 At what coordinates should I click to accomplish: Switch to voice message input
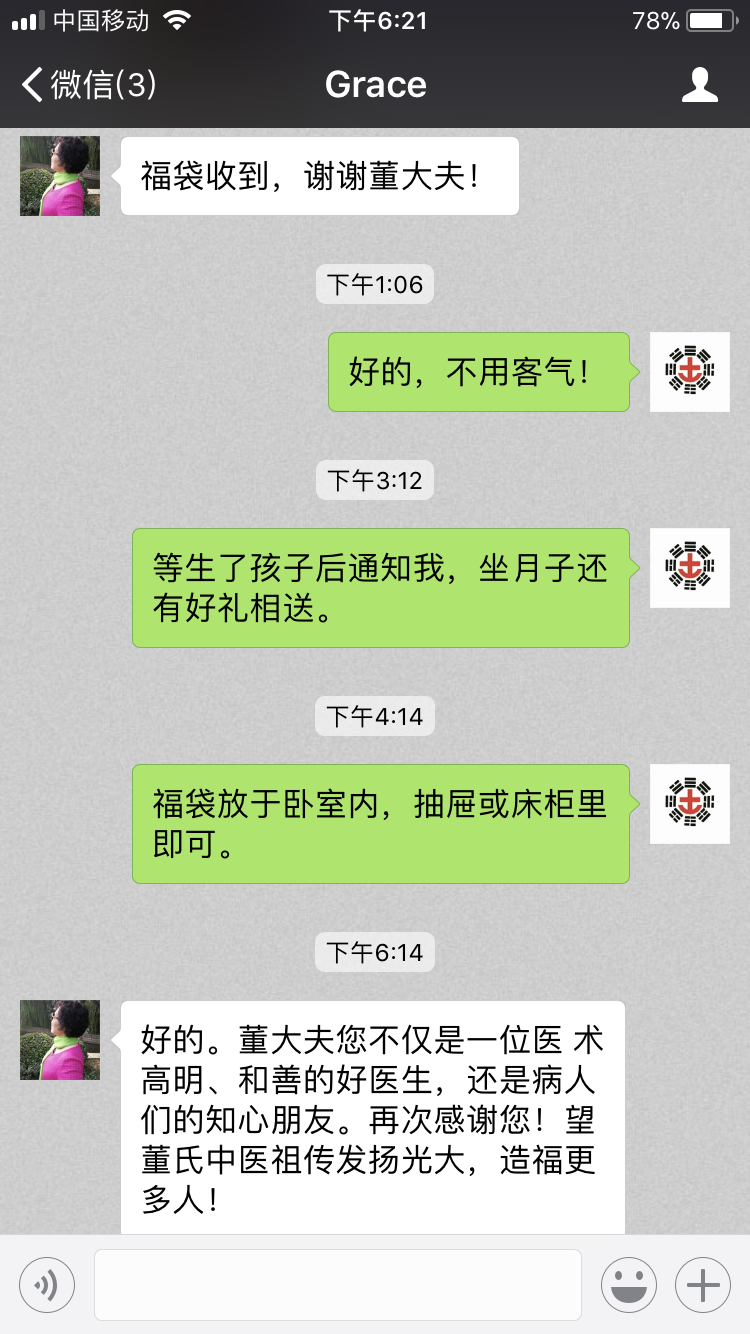[47, 1284]
